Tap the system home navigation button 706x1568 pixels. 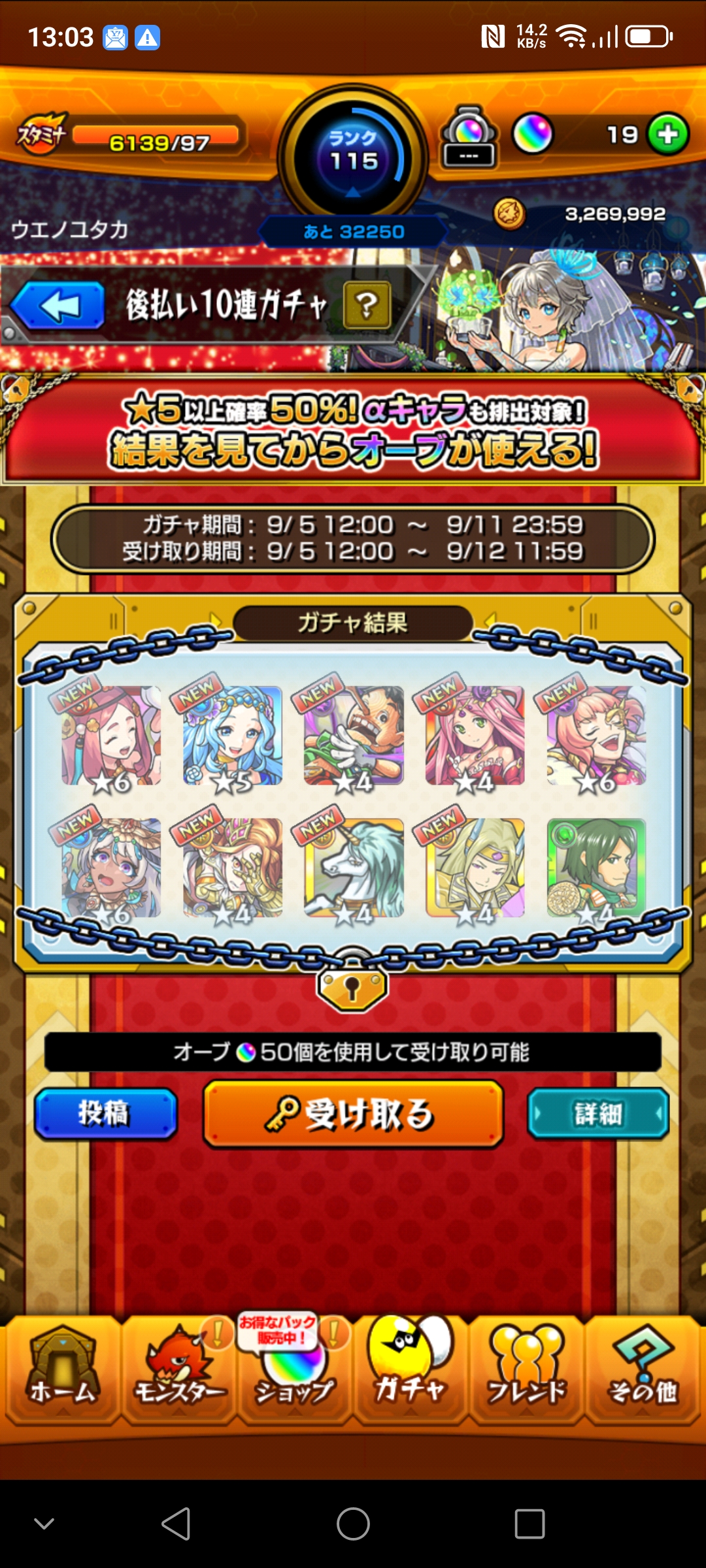(353, 1524)
